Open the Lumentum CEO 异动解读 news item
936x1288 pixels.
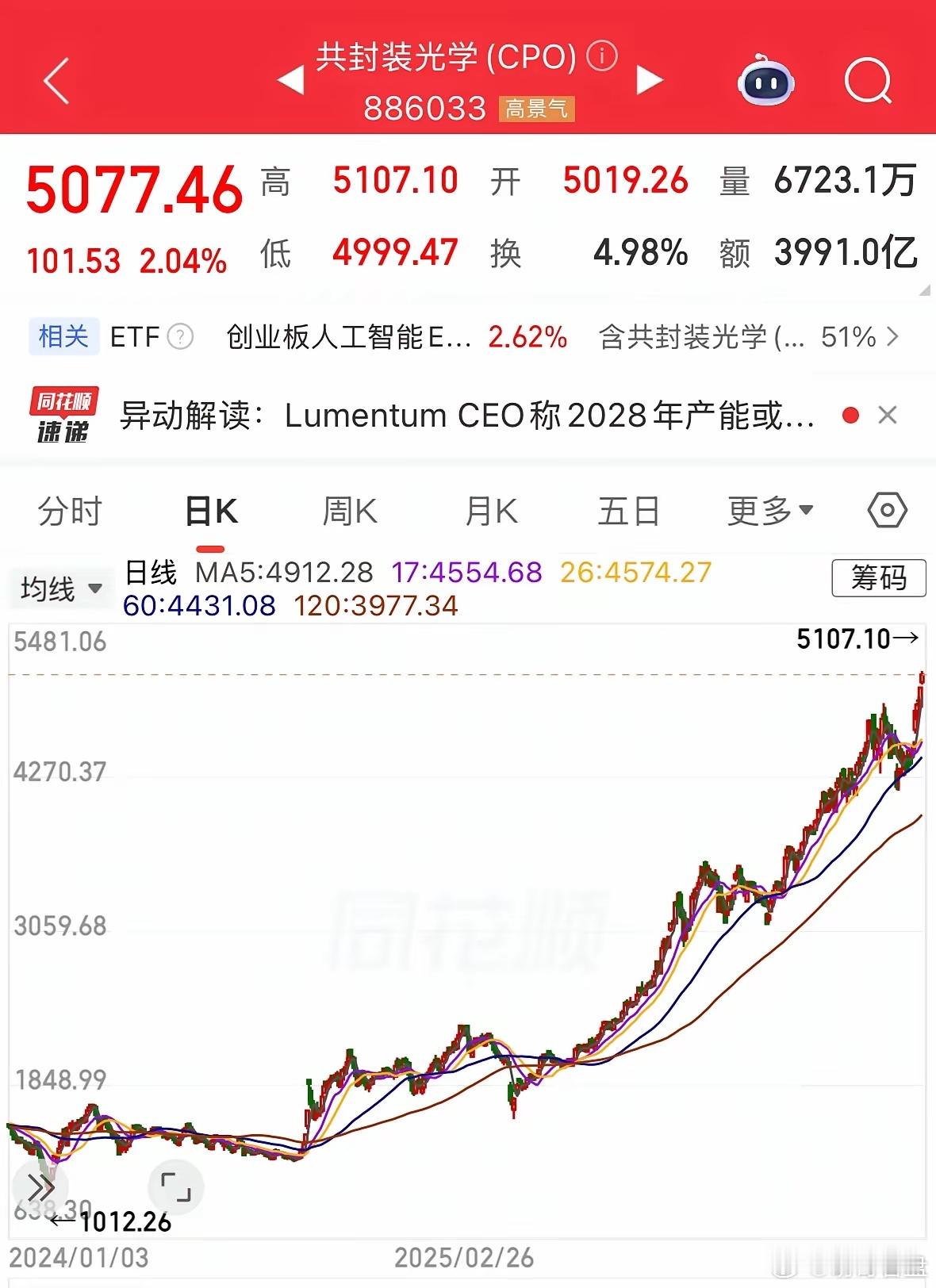click(468, 415)
